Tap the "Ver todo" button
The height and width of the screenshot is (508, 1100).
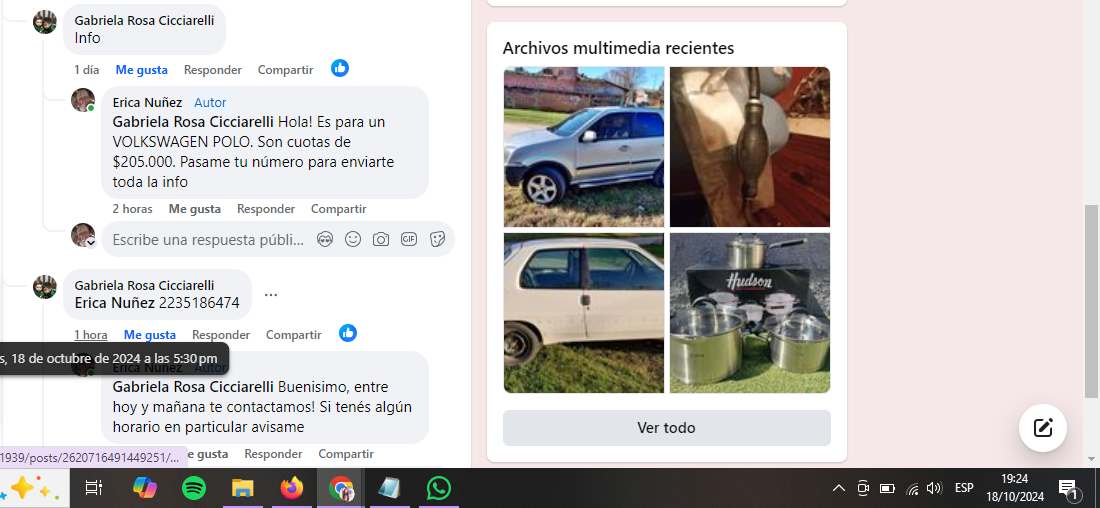[x=666, y=428]
